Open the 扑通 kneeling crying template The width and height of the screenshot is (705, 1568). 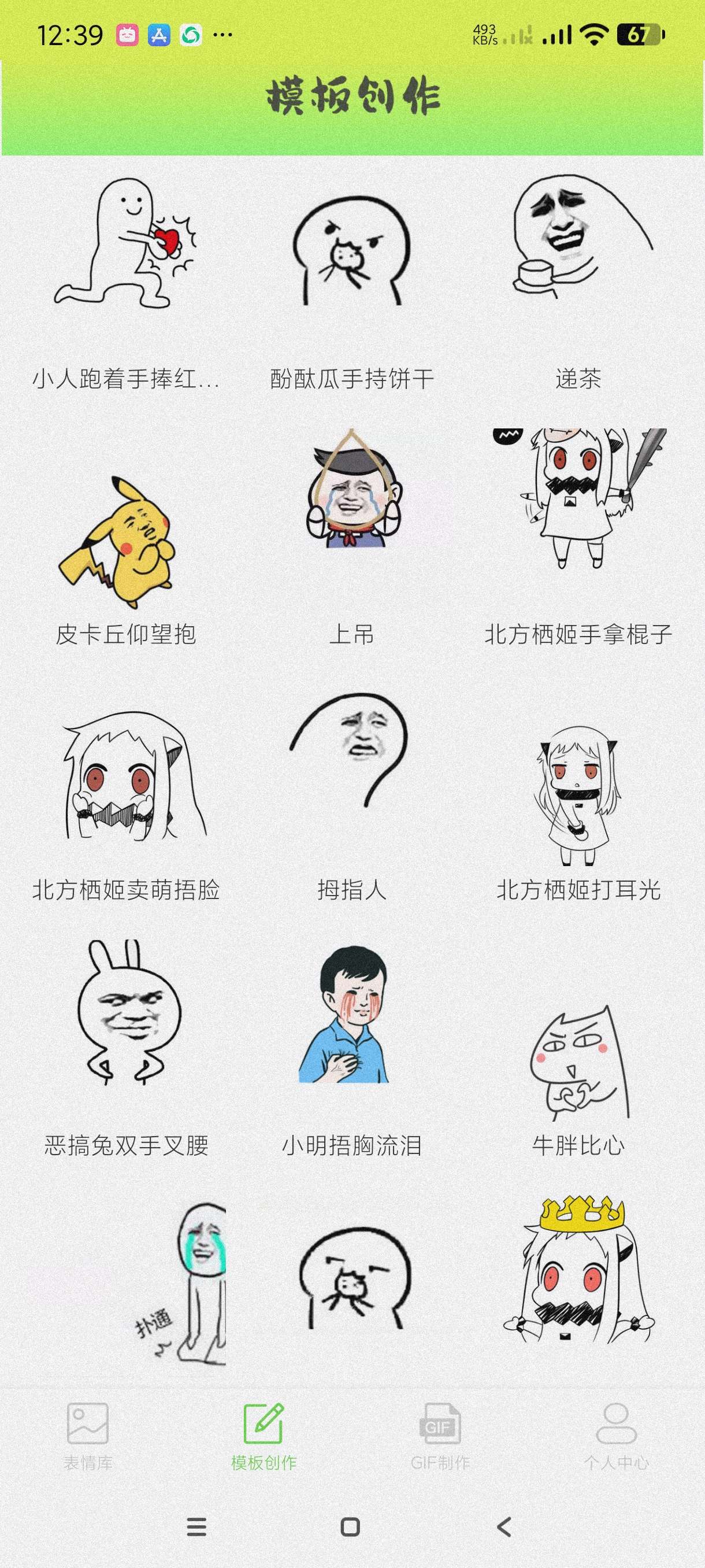tap(183, 1284)
